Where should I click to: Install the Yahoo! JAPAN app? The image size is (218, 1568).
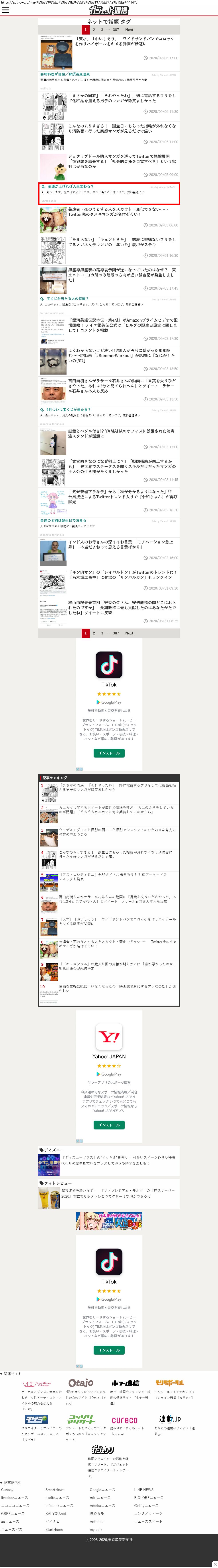(109, 1125)
